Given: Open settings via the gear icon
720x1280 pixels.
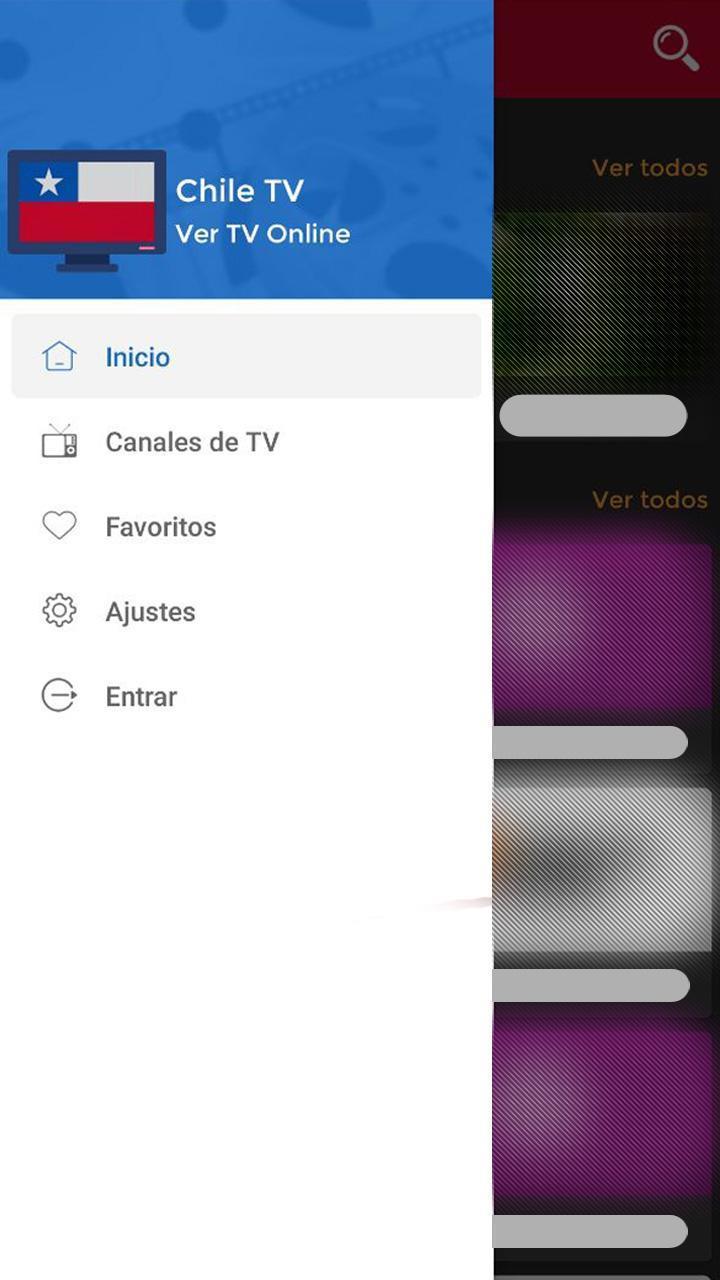Looking at the screenshot, I should coord(60,611).
